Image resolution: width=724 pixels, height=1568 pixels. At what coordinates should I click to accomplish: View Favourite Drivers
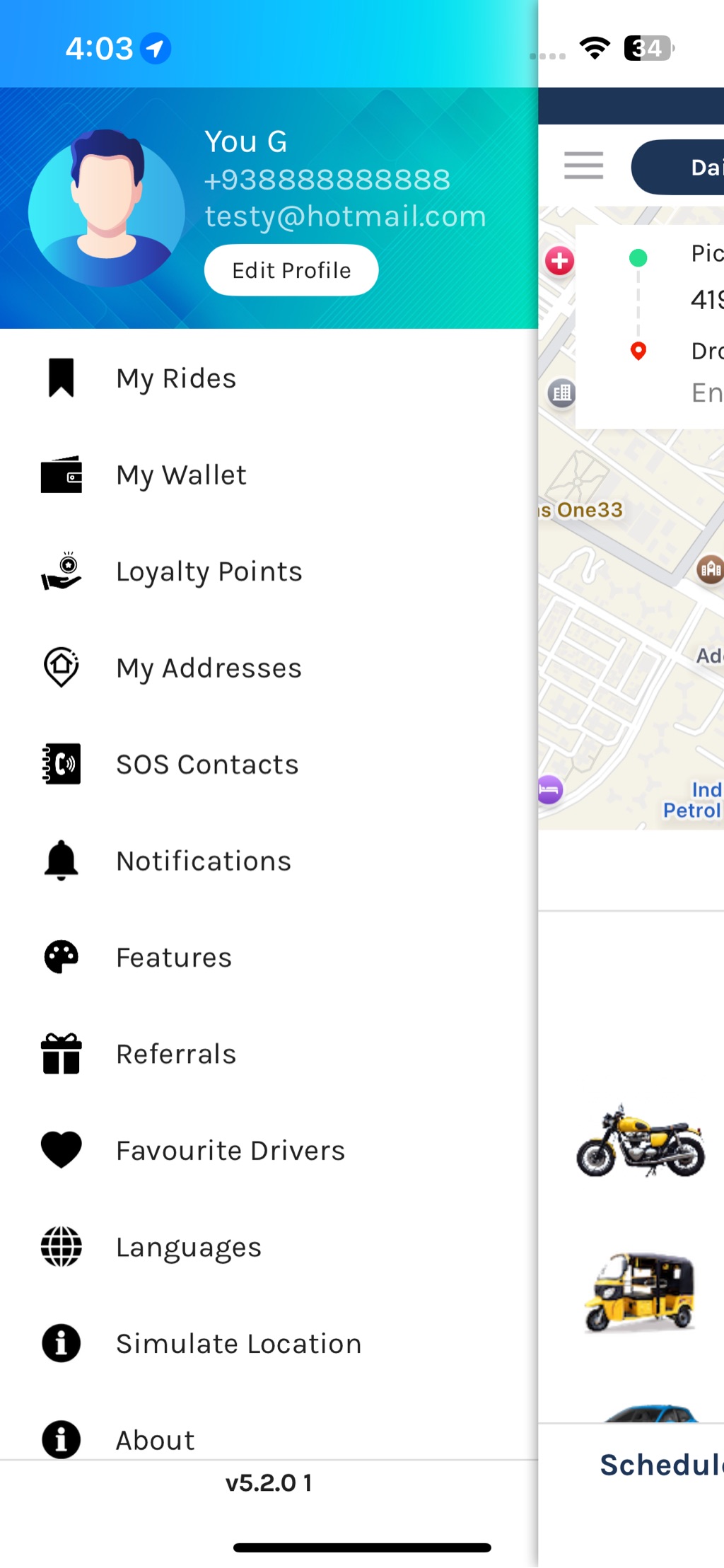(230, 1151)
